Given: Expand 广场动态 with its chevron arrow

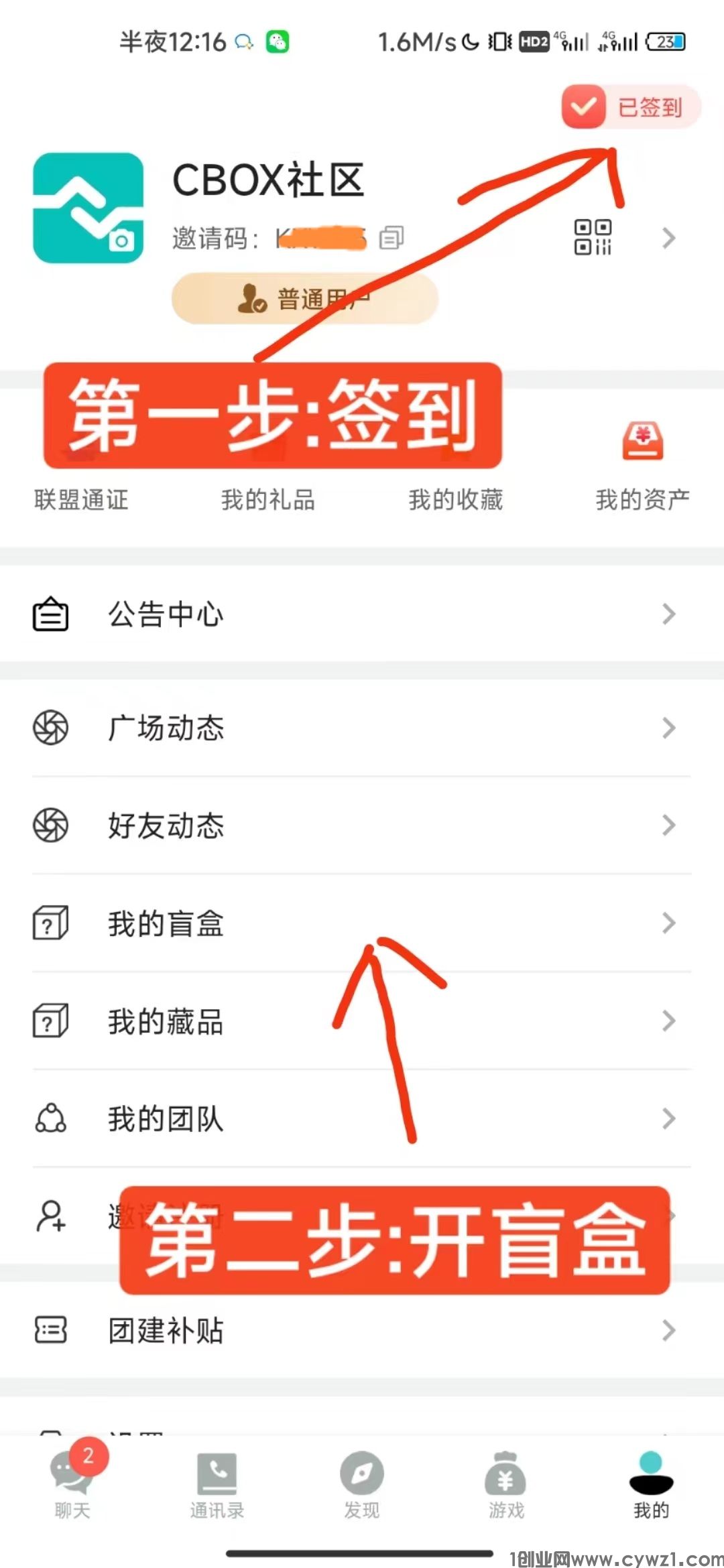Looking at the screenshot, I should [667, 728].
